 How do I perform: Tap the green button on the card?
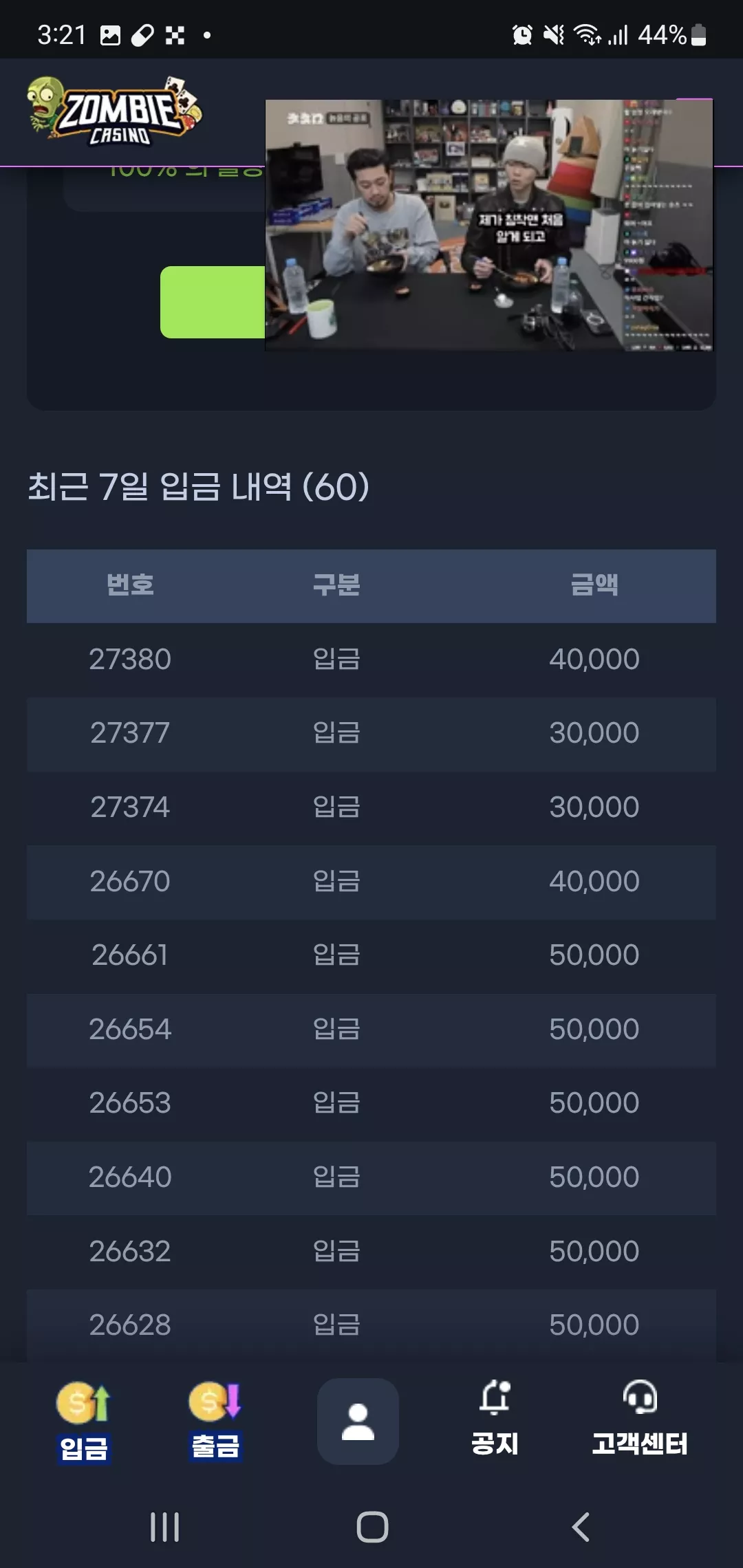[213, 302]
